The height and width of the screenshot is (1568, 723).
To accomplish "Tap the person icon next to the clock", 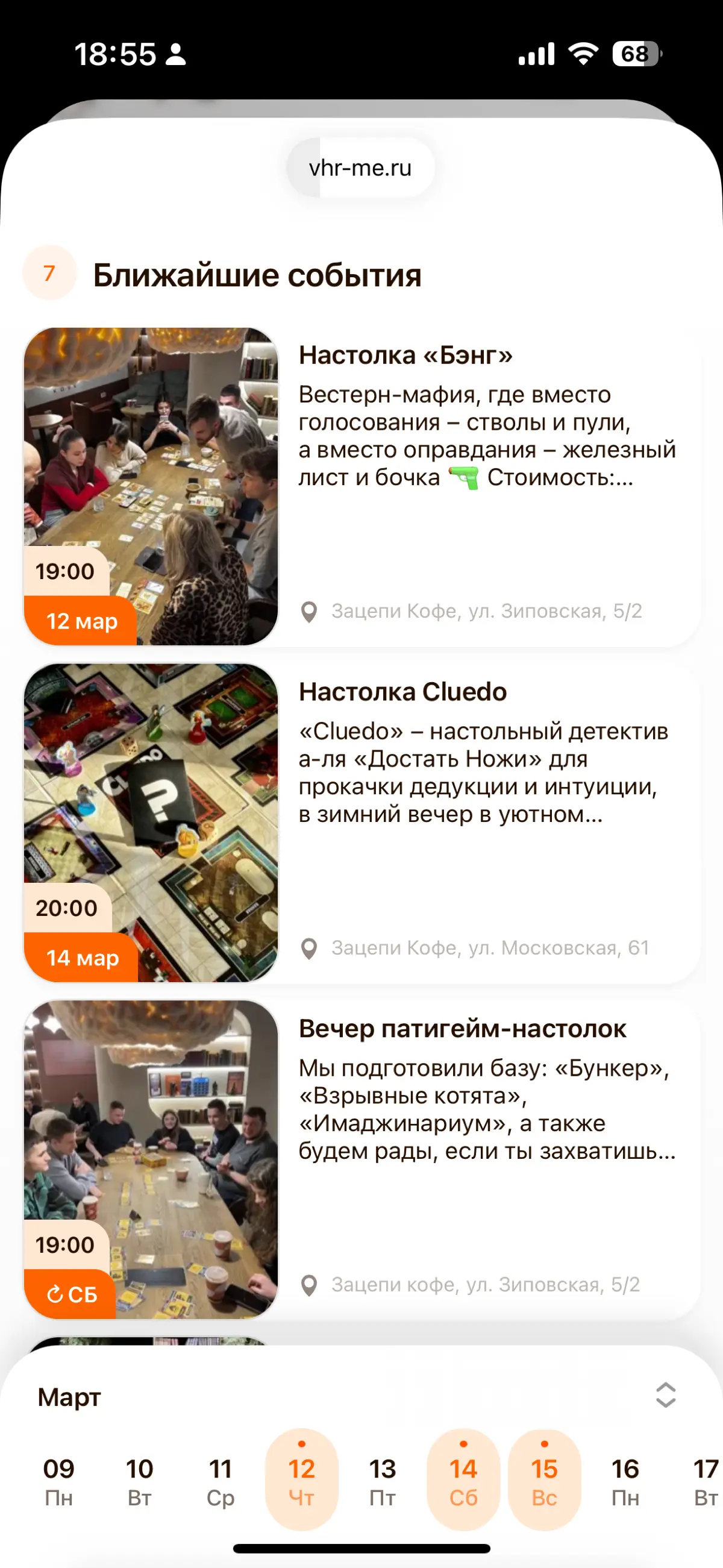I will (177, 56).
